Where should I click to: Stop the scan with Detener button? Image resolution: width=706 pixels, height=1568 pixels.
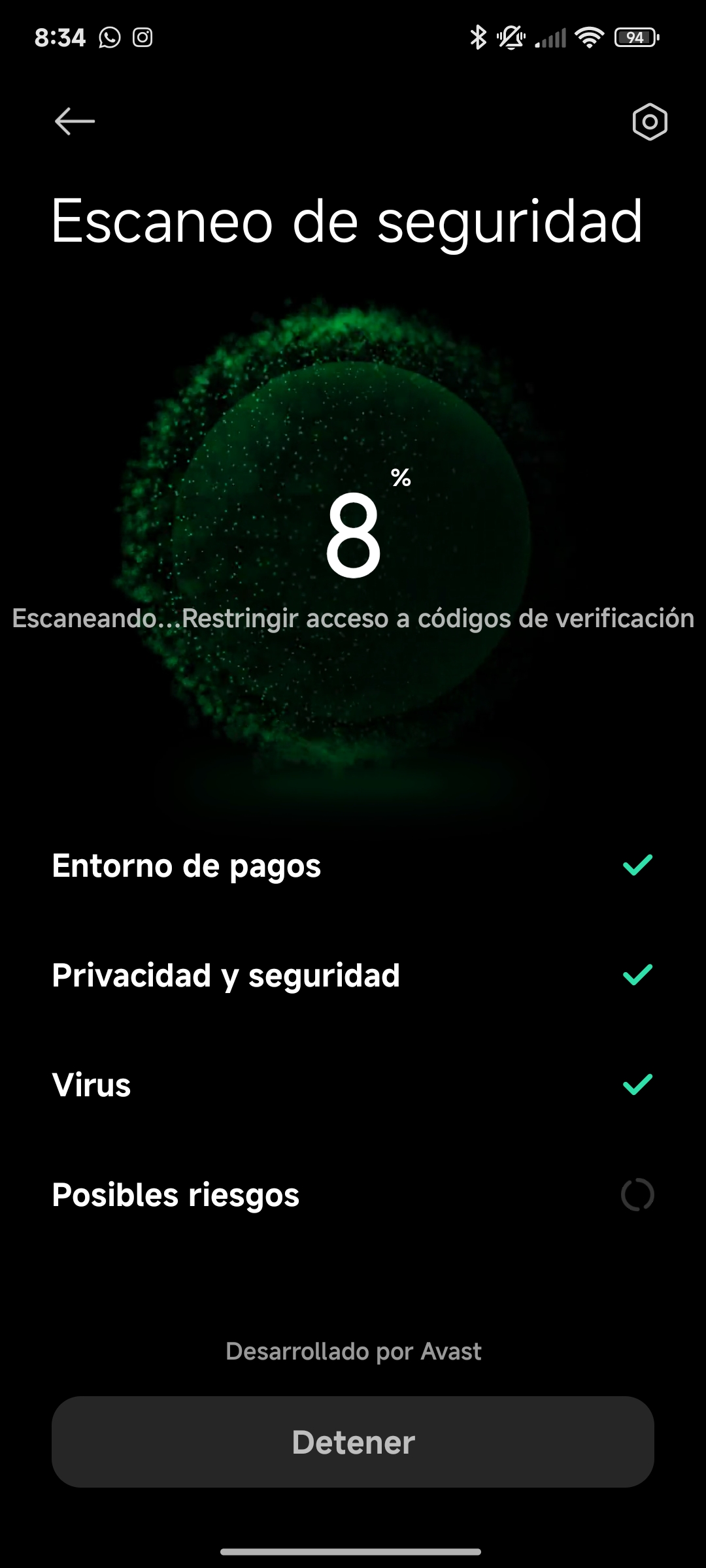coord(353,1442)
